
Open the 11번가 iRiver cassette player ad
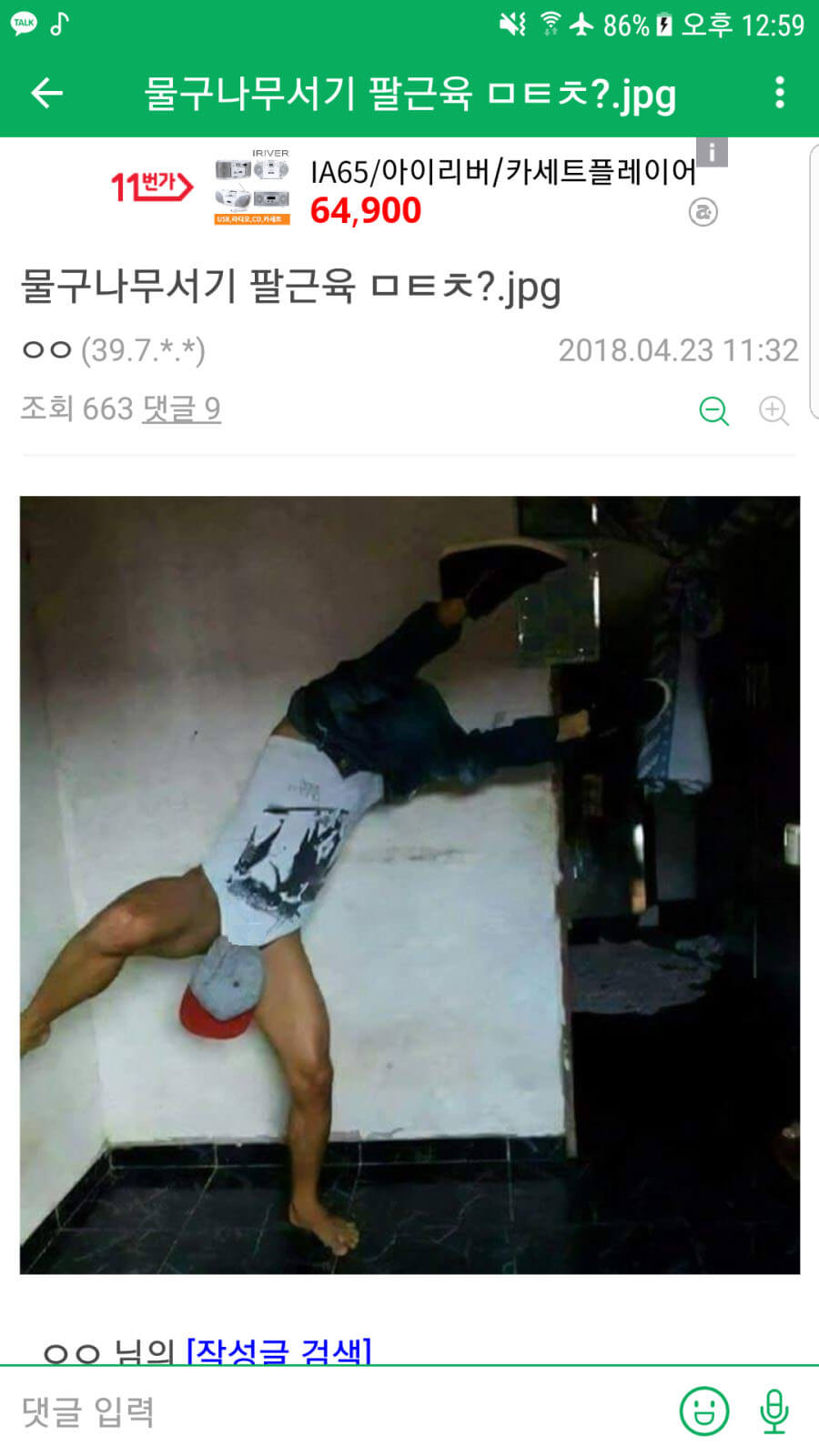409,189
